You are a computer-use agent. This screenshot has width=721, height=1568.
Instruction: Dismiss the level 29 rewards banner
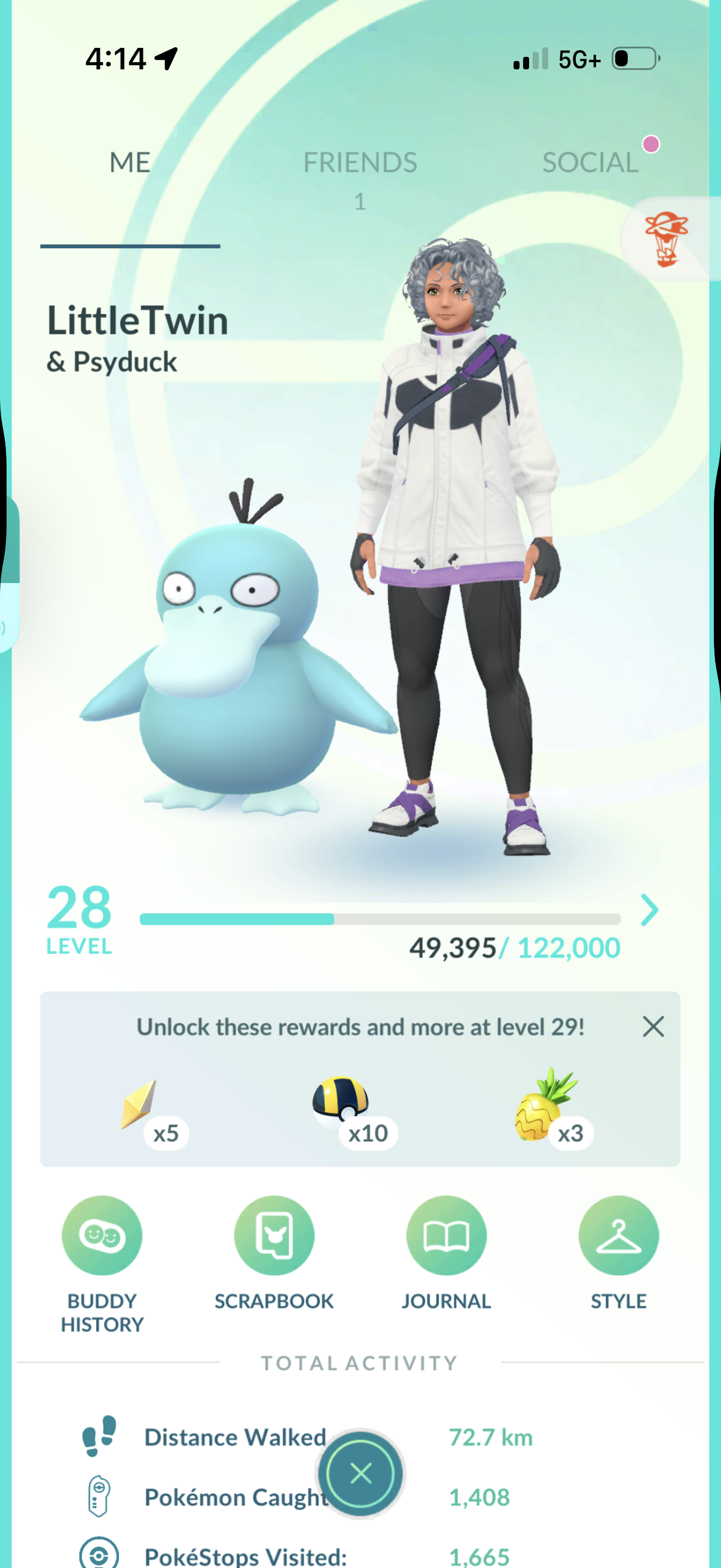[653, 1027]
